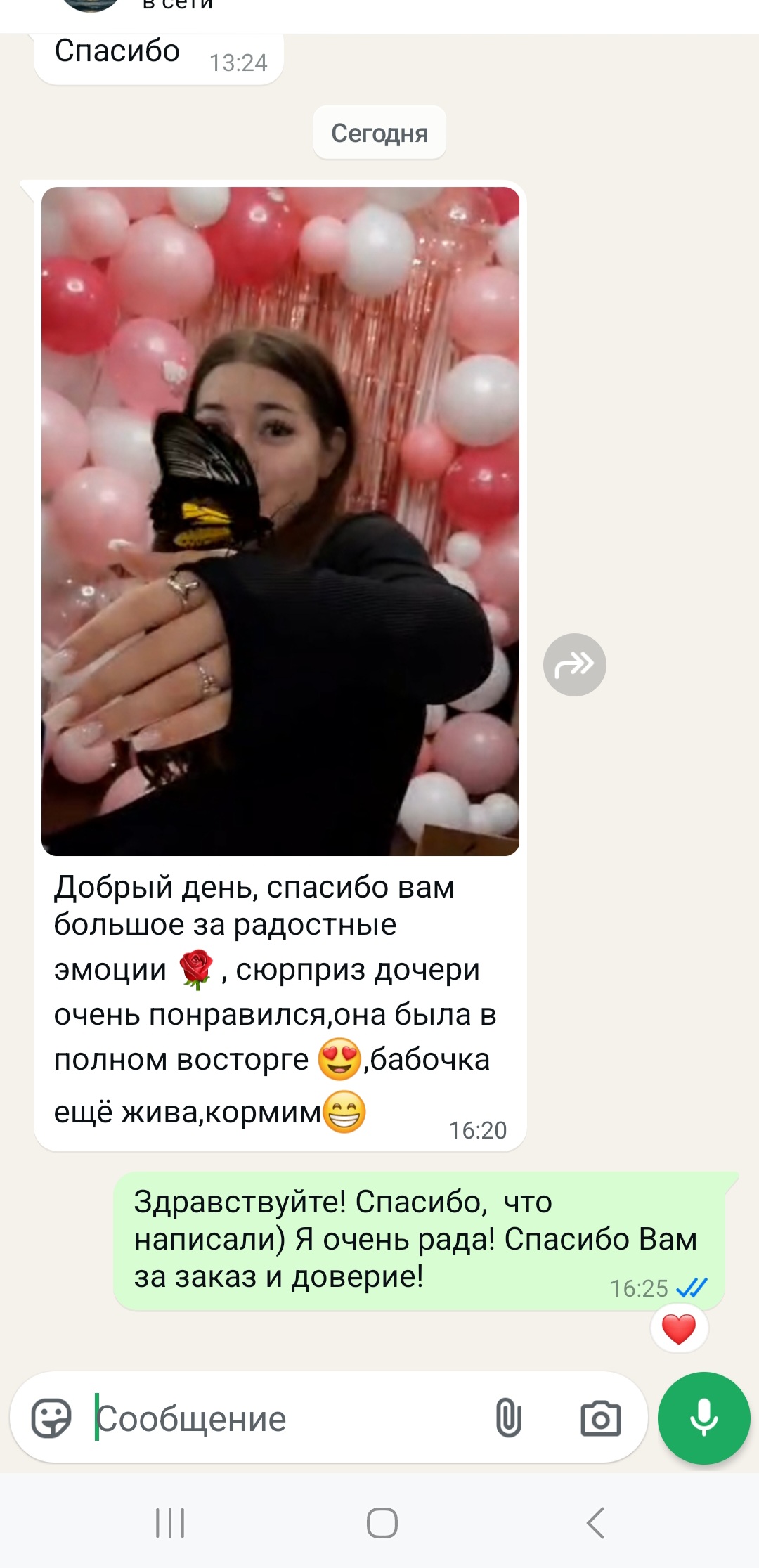Forward the photo message with the arrow button

(x=574, y=665)
